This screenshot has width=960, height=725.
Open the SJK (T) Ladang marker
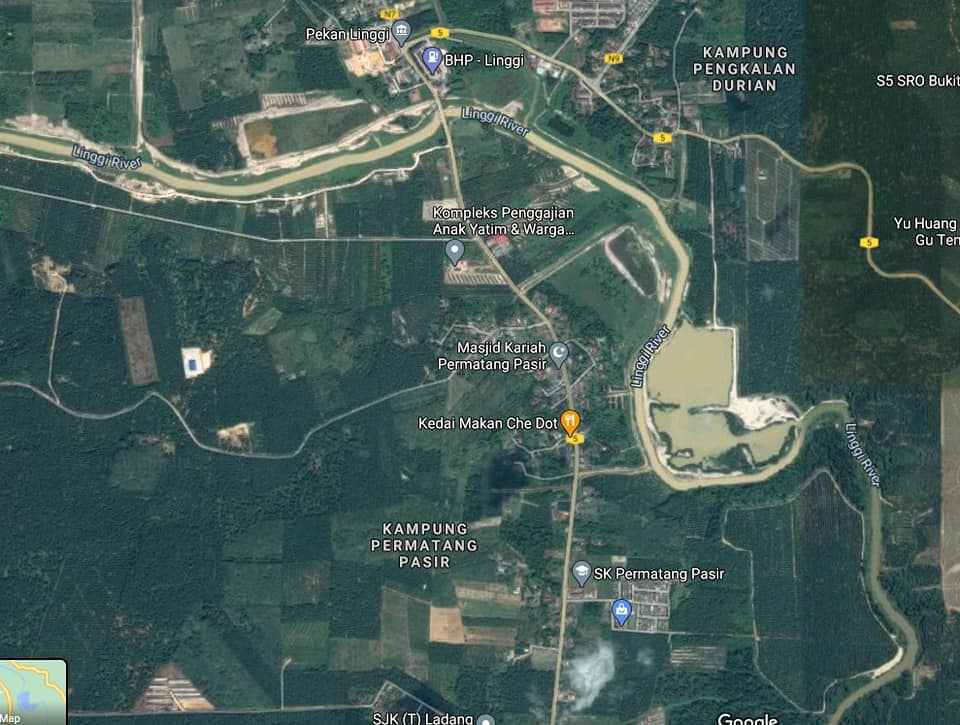[486, 720]
